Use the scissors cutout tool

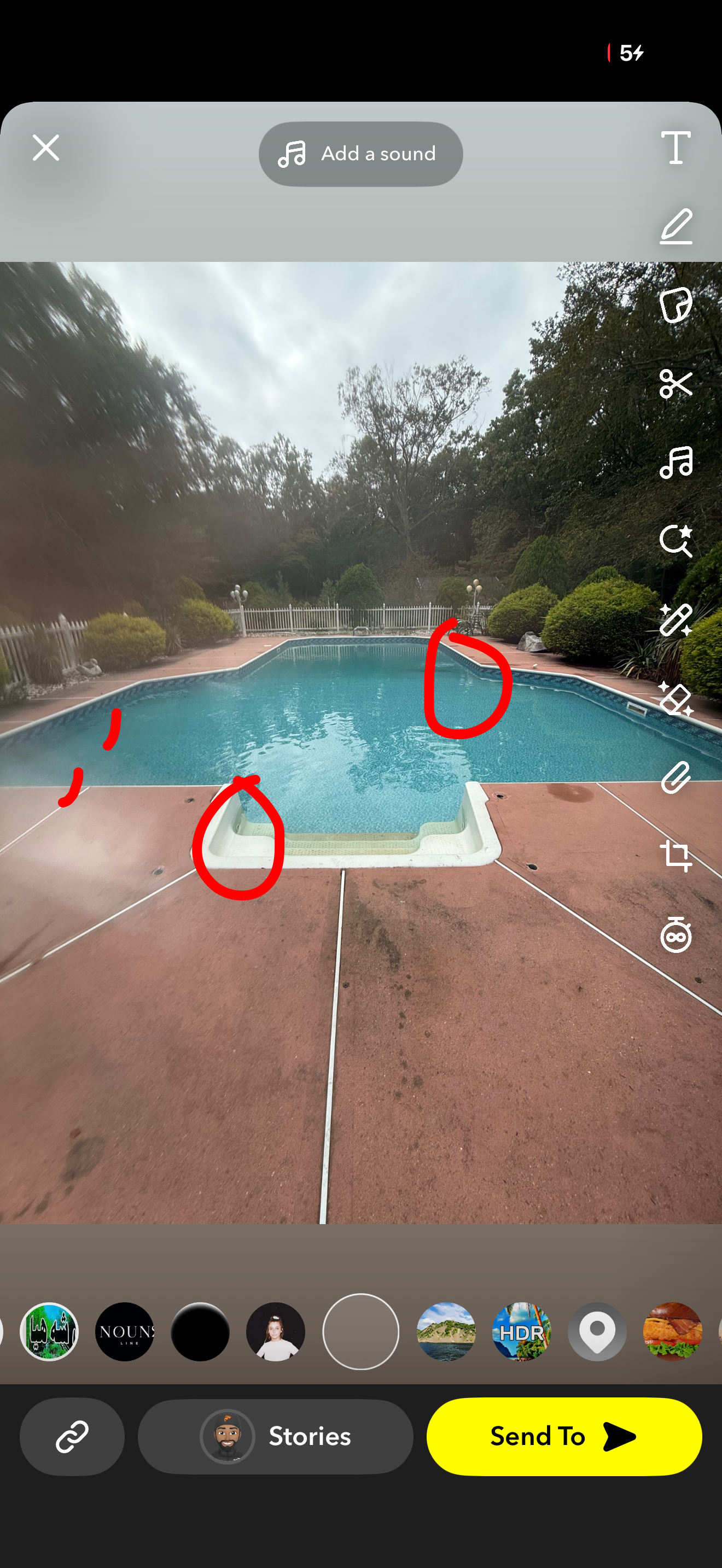676,383
